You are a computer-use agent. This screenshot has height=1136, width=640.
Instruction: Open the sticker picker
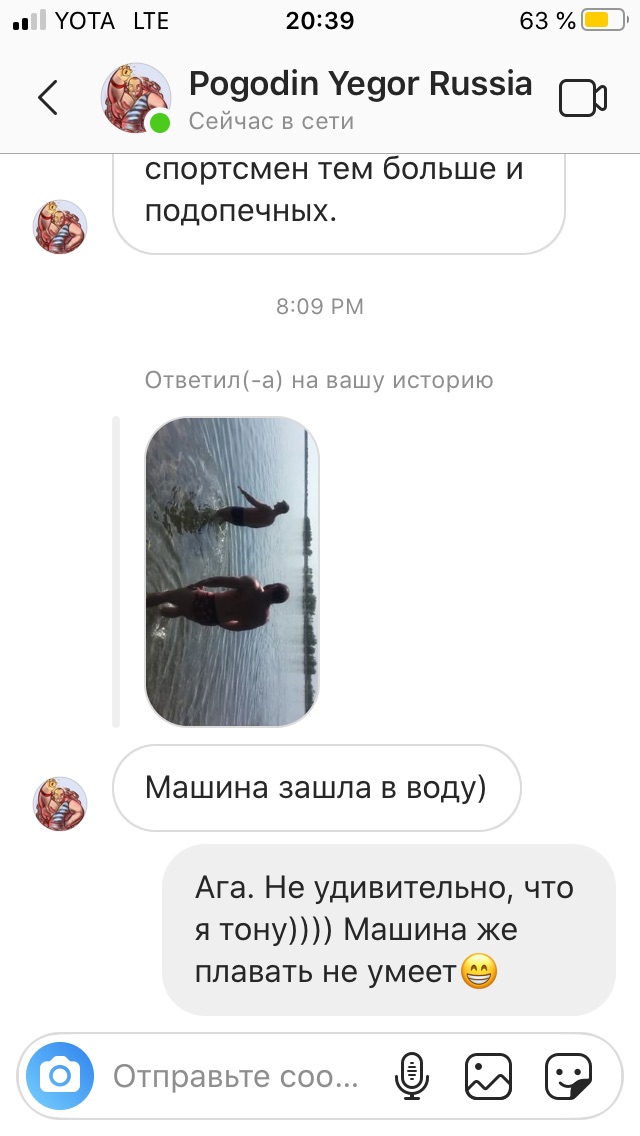click(x=568, y=1076)
